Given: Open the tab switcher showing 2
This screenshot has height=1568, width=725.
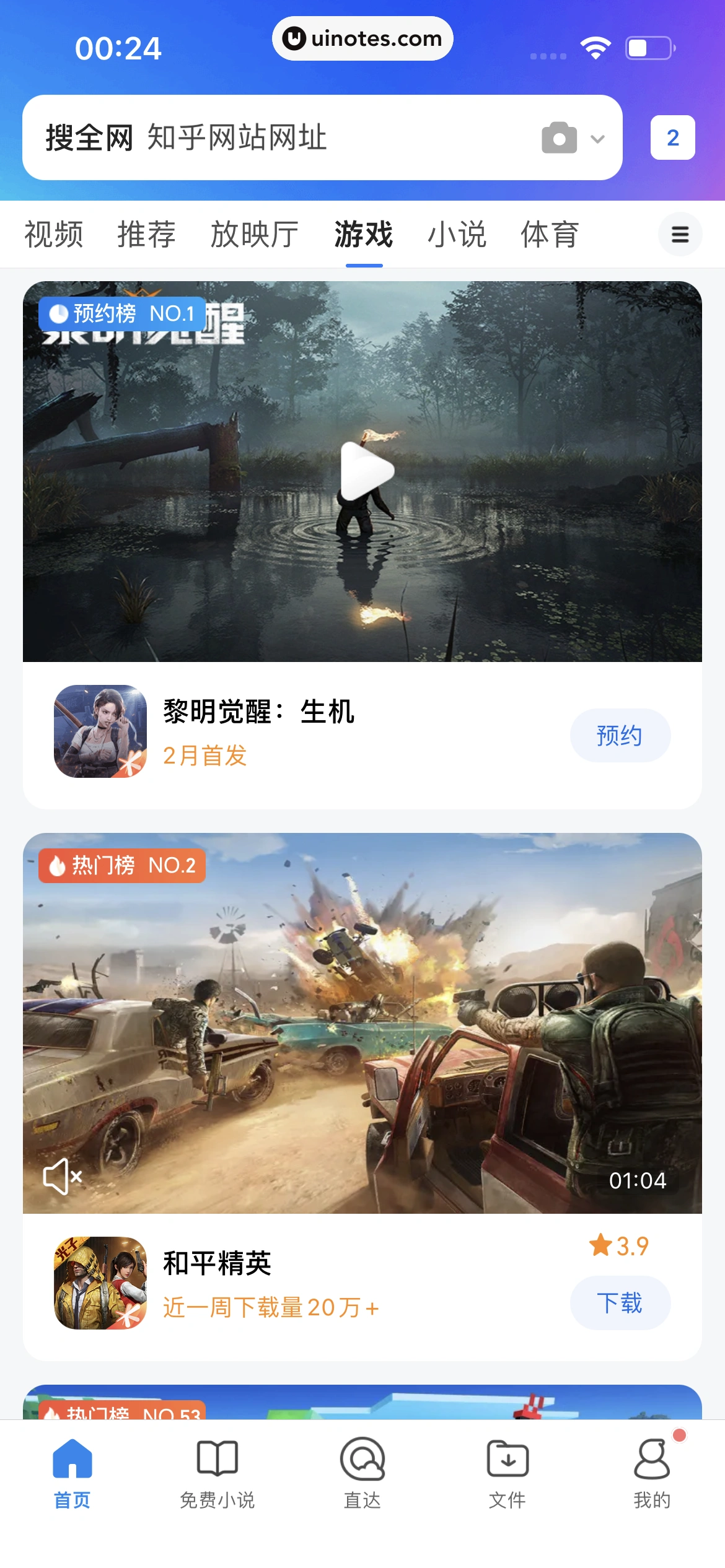Looking at the screenshot, I should pyautogui.click(x=674, y=137).
